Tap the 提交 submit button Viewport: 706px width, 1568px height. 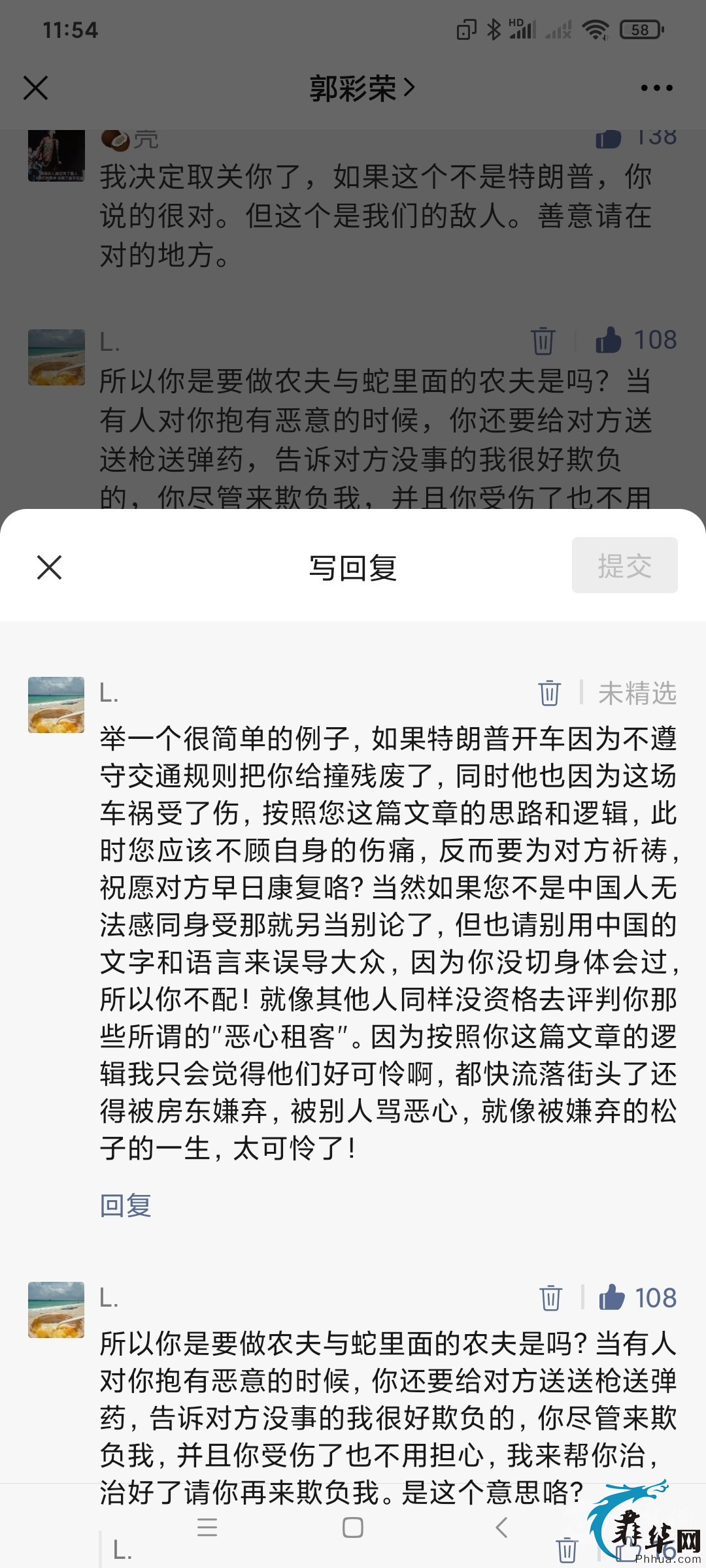[624, 566]
